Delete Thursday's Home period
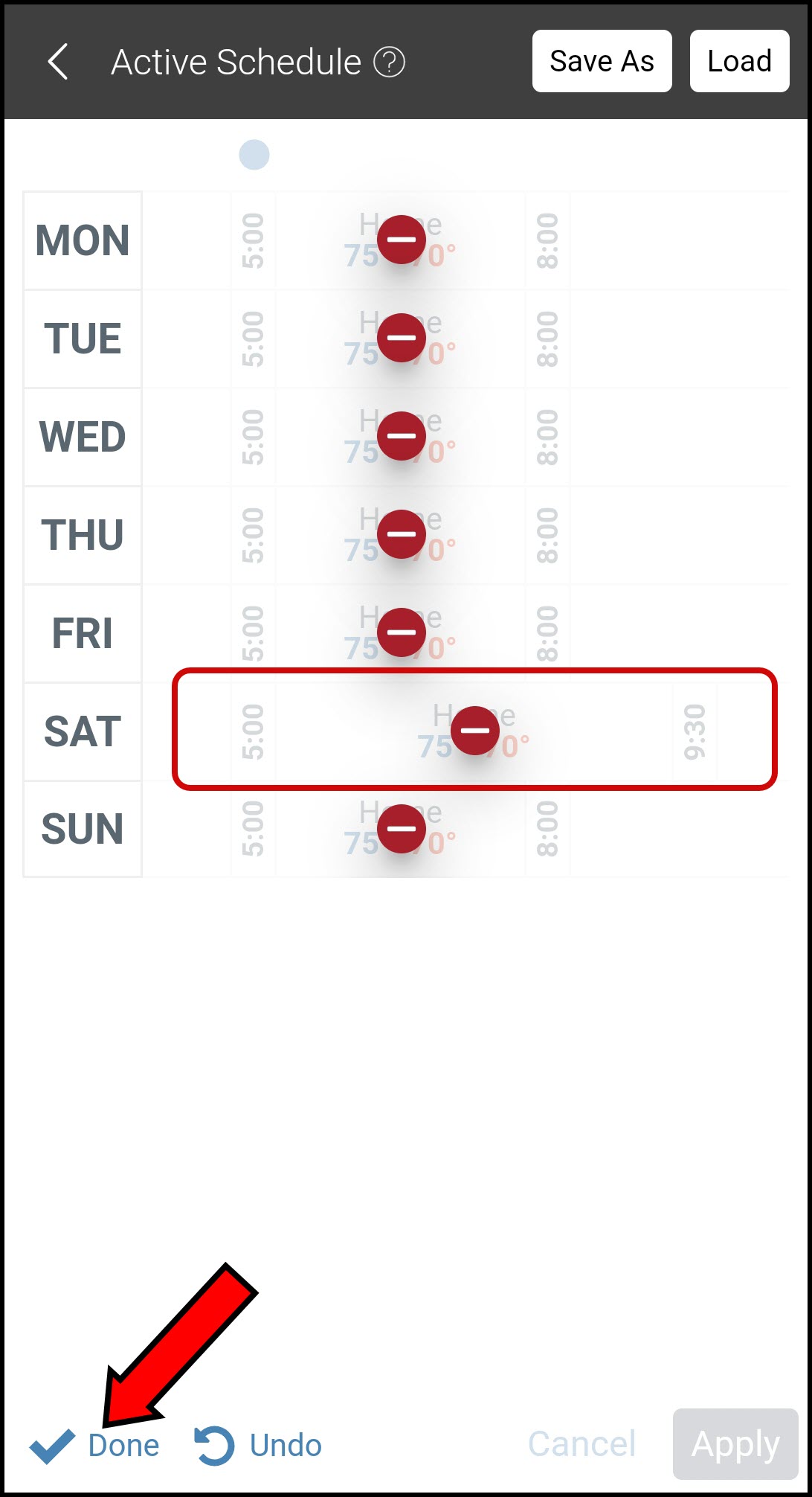Viewport: 812px width, 1497px height. pyautogui.click(x=402, y=534)
